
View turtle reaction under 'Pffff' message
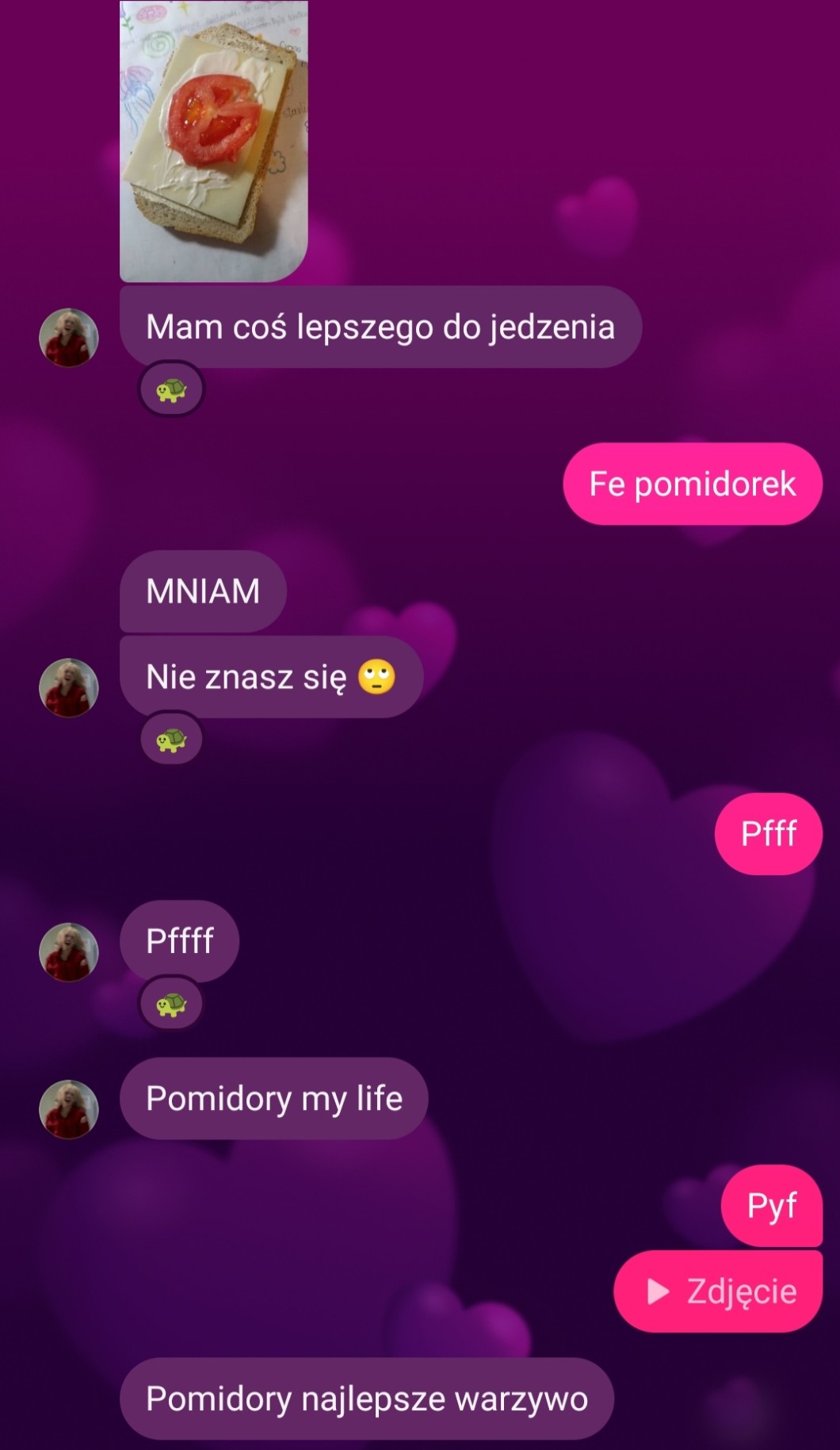point(171,1005)
